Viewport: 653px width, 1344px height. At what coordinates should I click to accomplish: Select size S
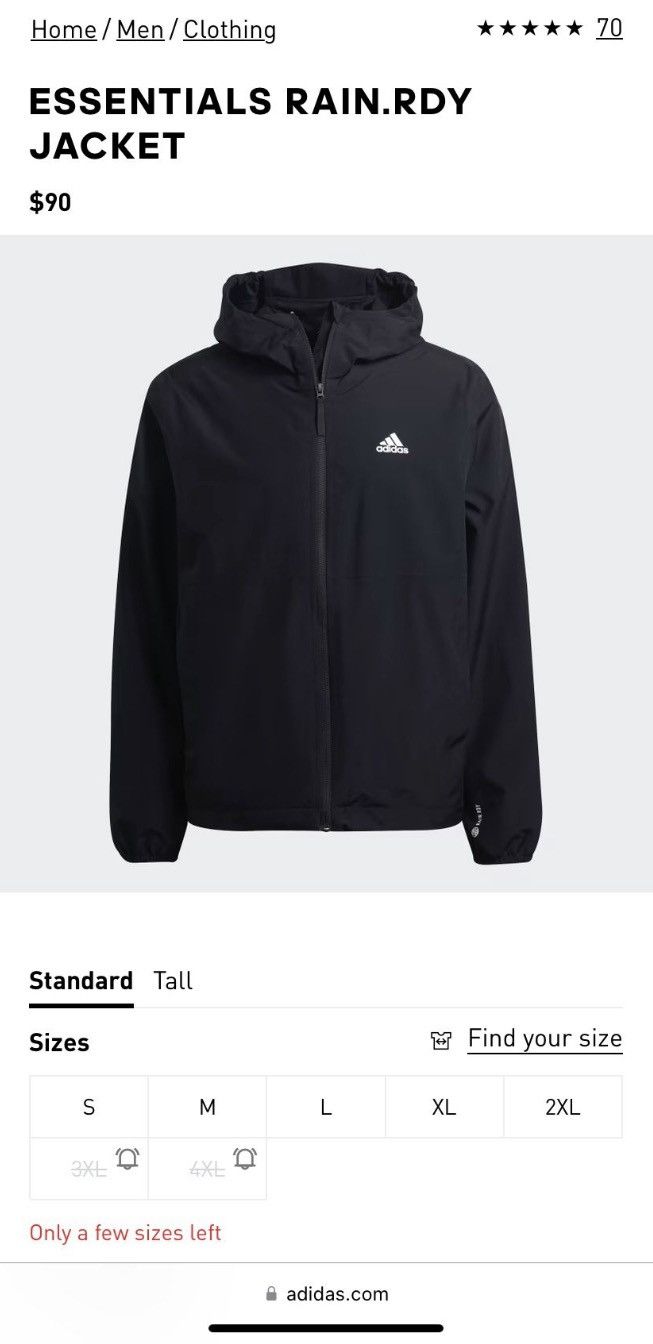tap(89, 1107)
